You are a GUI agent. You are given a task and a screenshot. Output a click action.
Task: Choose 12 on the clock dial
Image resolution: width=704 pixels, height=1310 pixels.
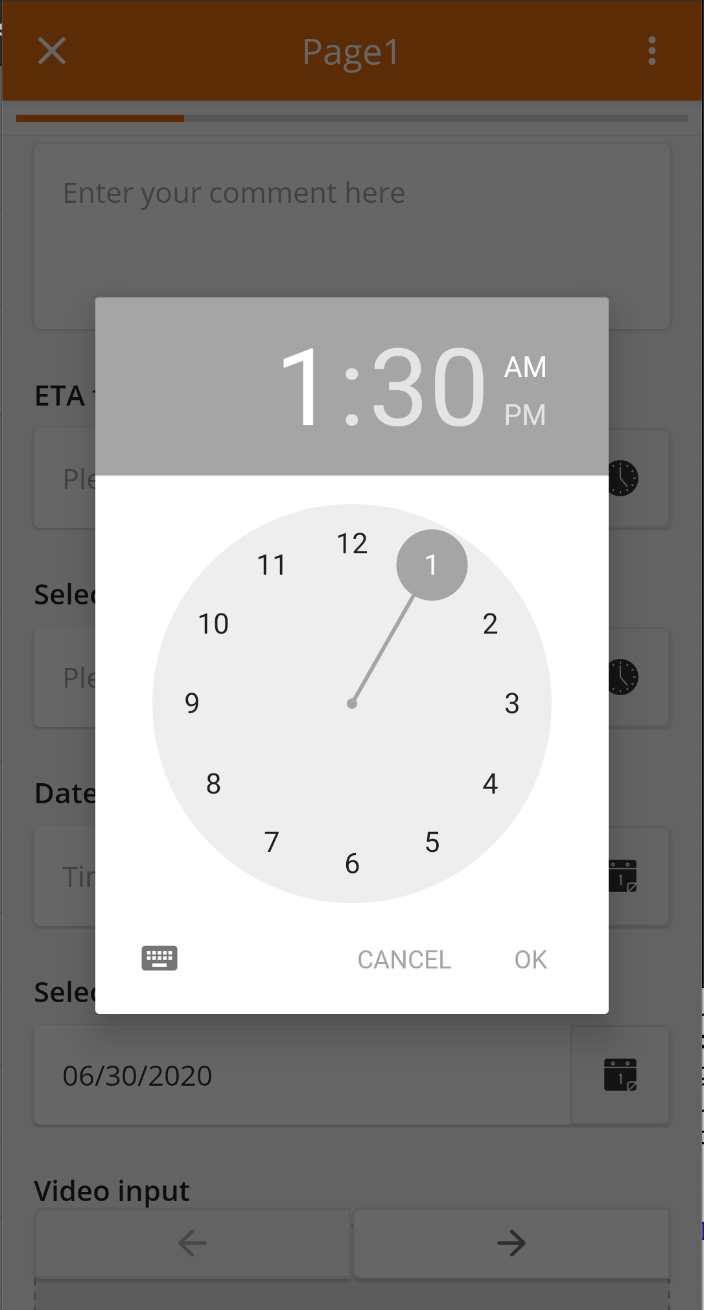[x=352, y=543]
